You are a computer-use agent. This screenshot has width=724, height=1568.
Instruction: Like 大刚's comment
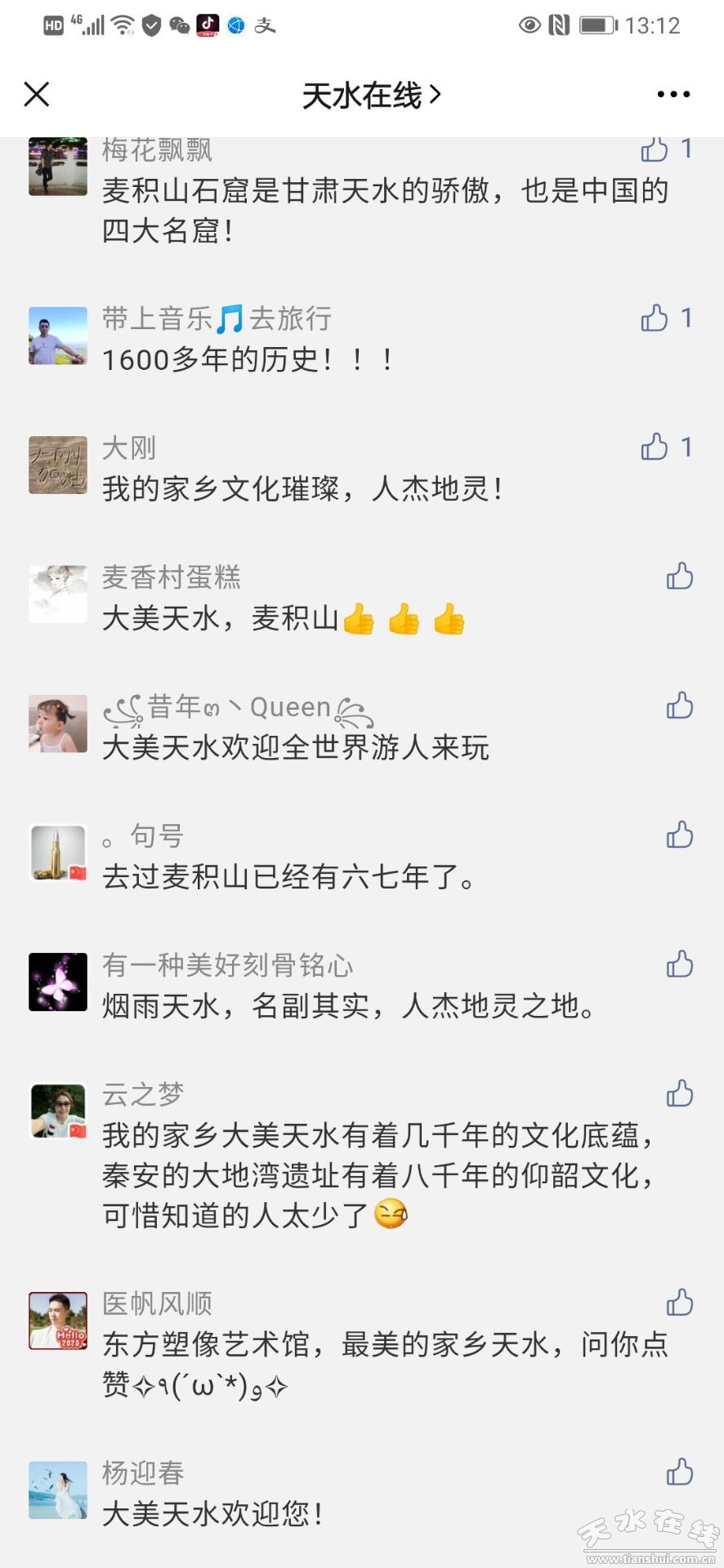pyautogui.click(x=655, y=447)
